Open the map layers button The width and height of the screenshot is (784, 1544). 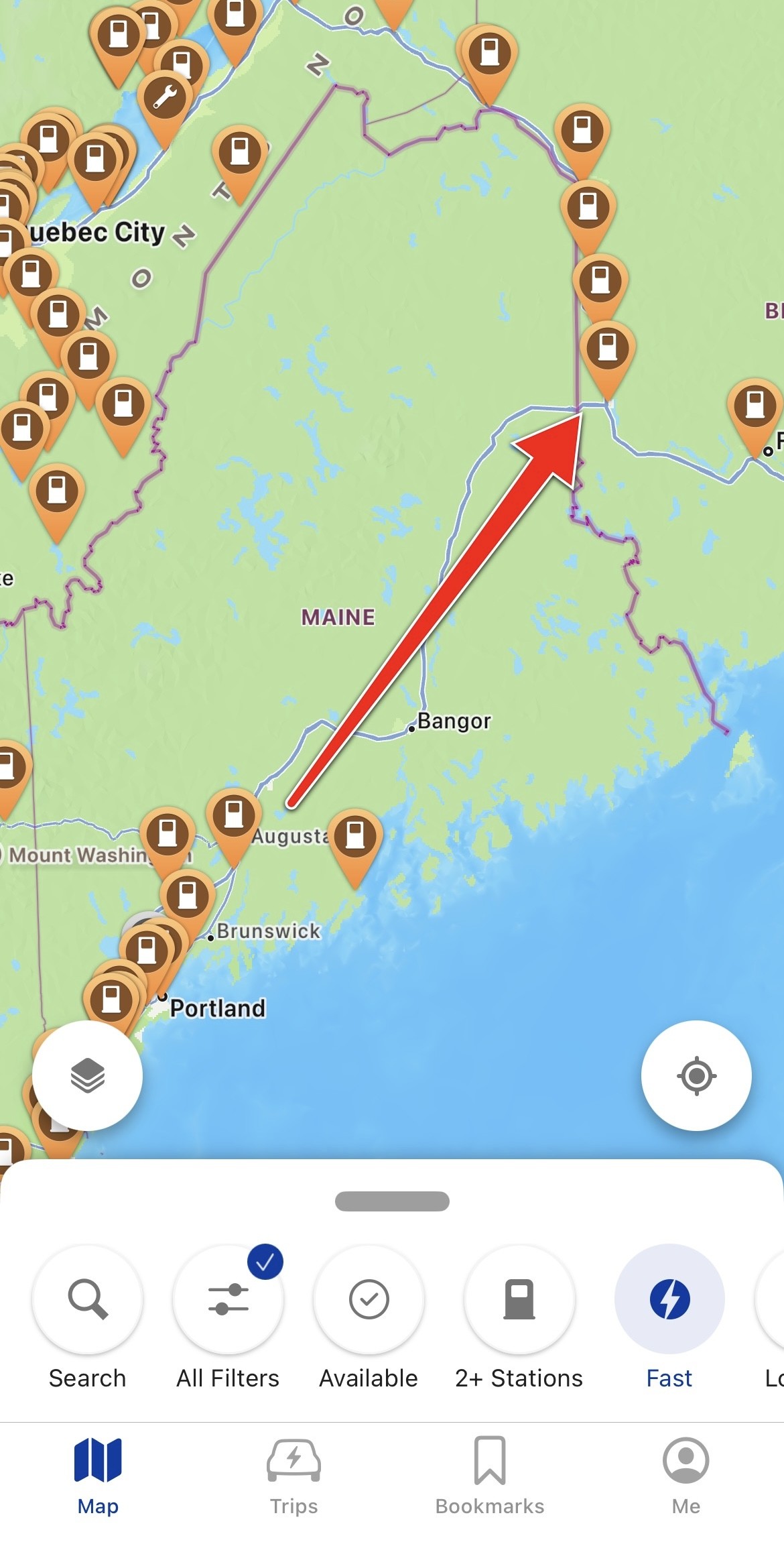87,1075
